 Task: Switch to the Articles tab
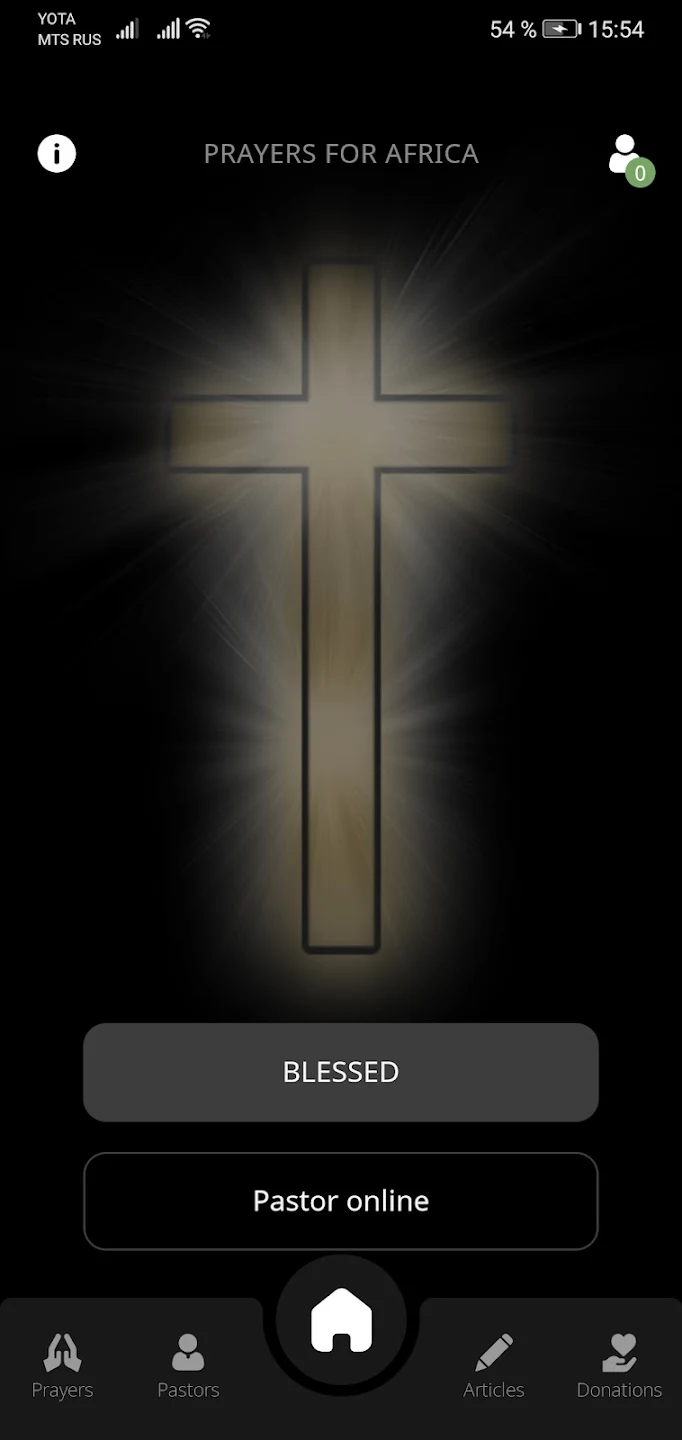point(494,1365)
